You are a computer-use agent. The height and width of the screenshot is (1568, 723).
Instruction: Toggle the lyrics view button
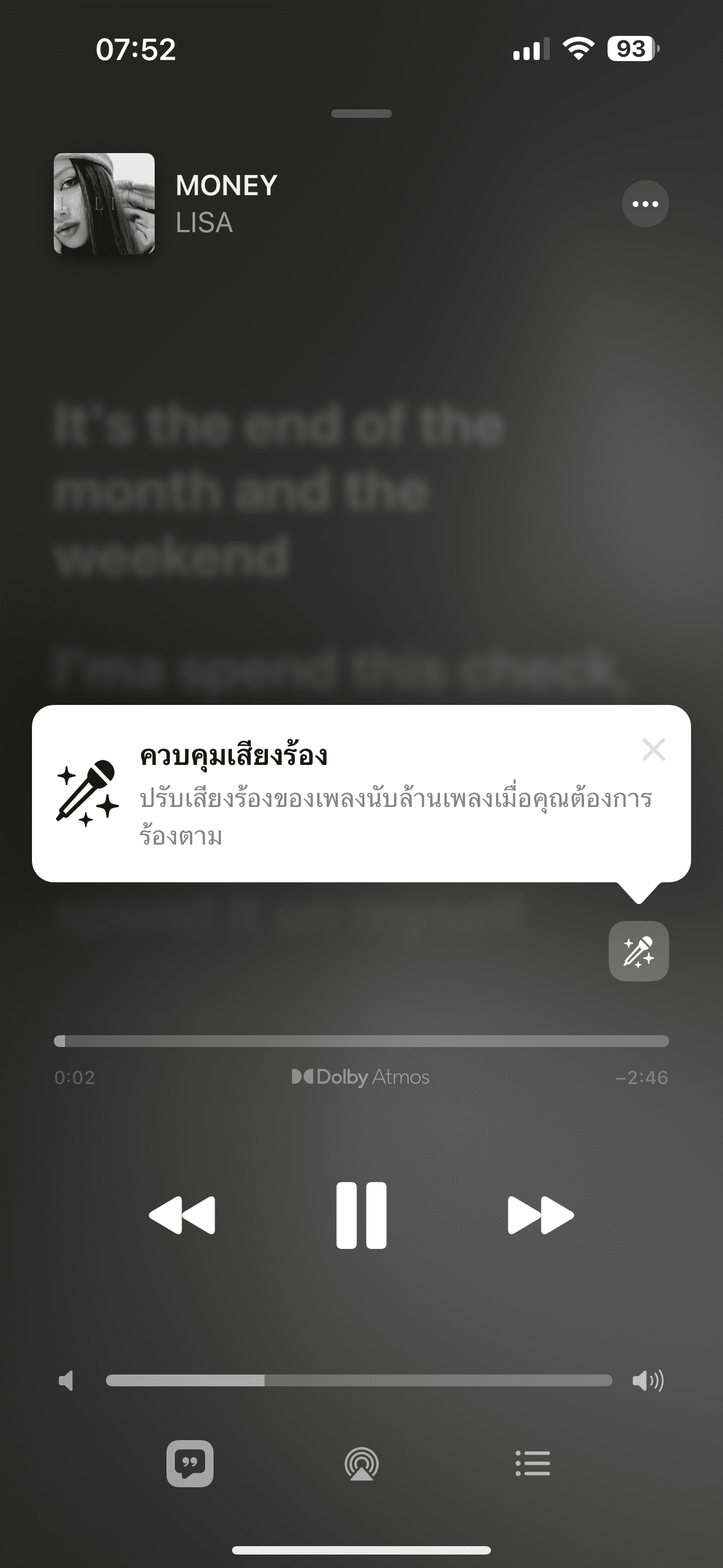190,1464
